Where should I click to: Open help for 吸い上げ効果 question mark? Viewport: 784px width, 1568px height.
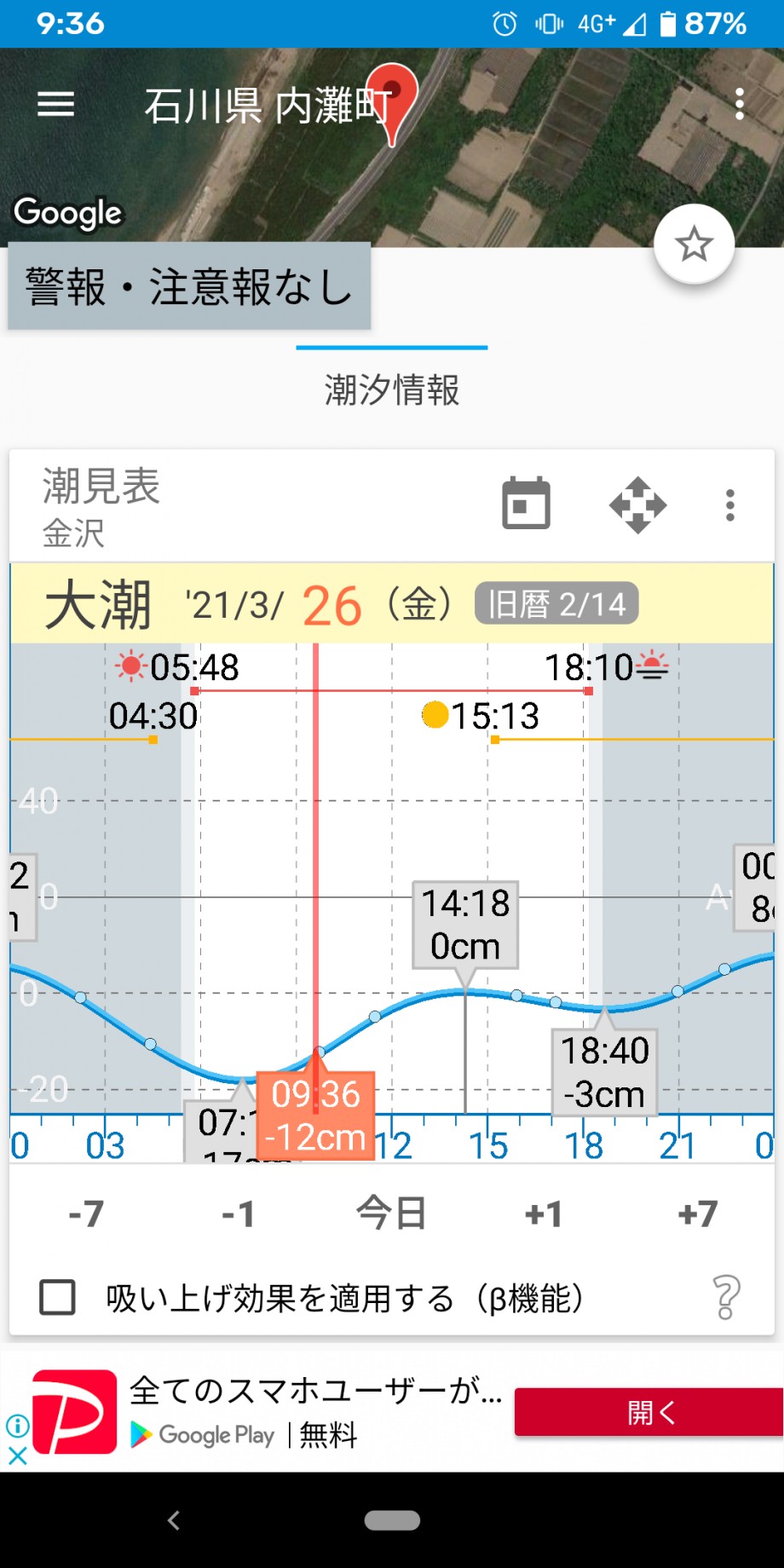coord(726,1298)
